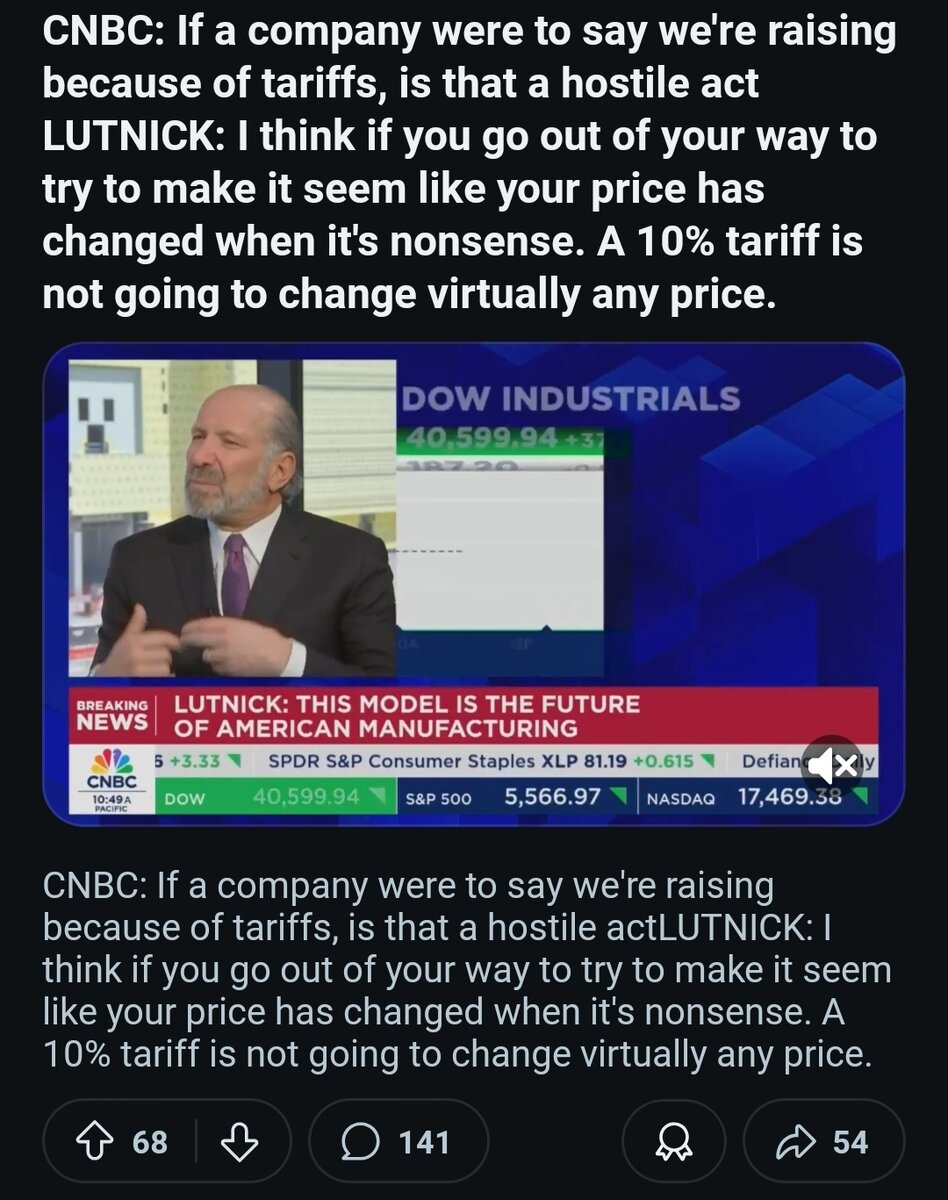
Task: Downvote the Lutnick tariff post
Action: point(240,1142)
